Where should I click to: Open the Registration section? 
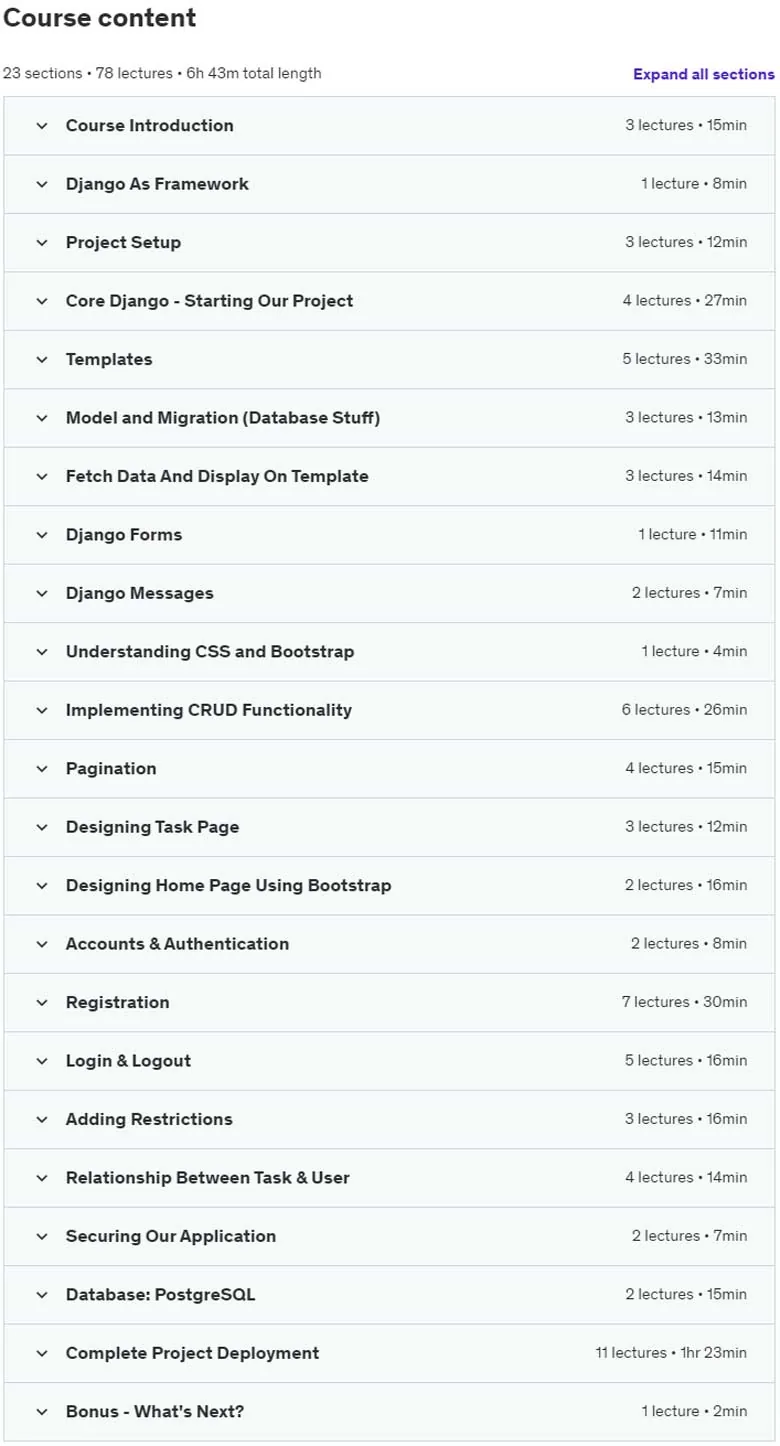[389, 1003]
